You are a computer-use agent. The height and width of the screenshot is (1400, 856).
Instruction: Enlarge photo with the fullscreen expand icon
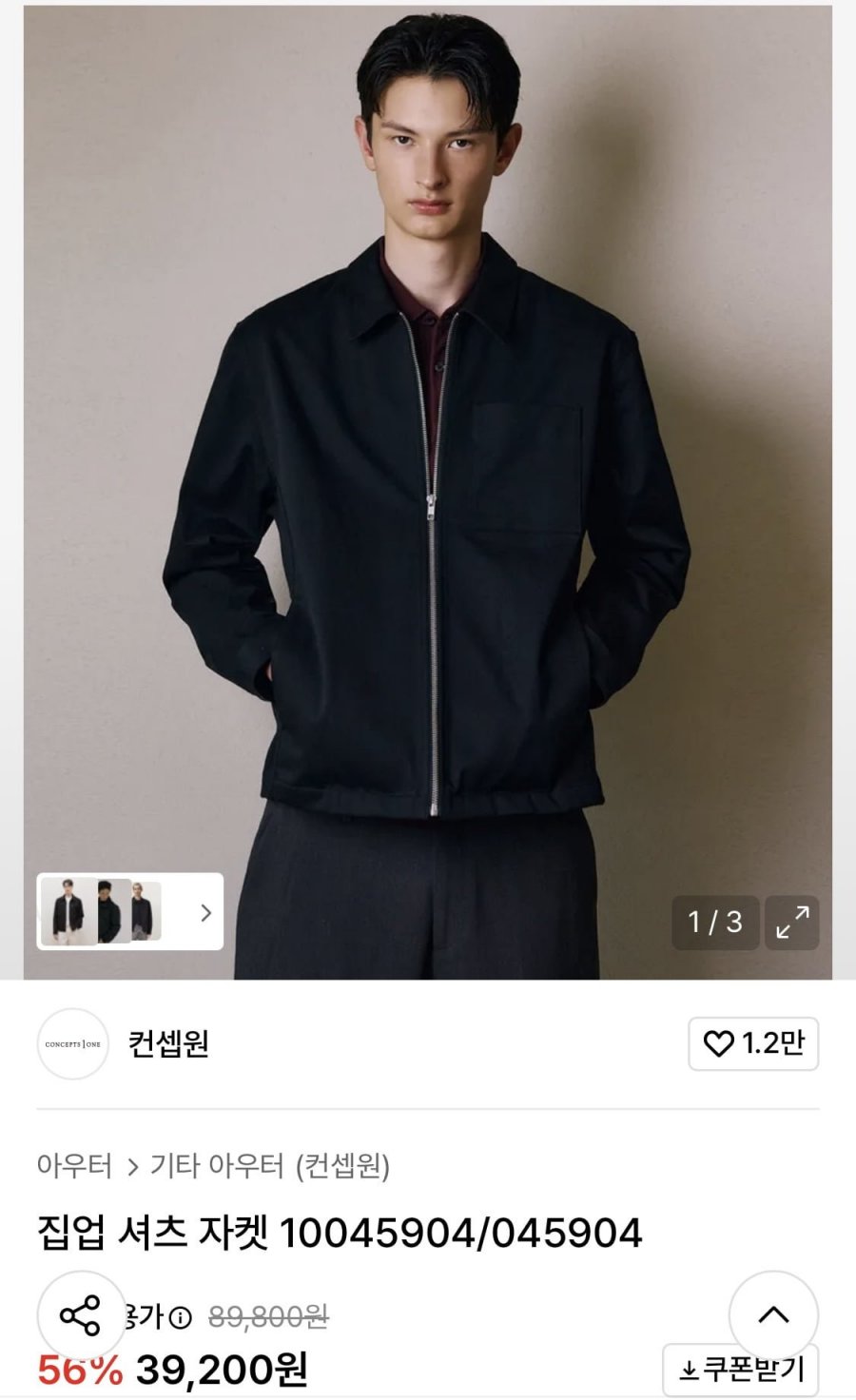pos(792,923)
